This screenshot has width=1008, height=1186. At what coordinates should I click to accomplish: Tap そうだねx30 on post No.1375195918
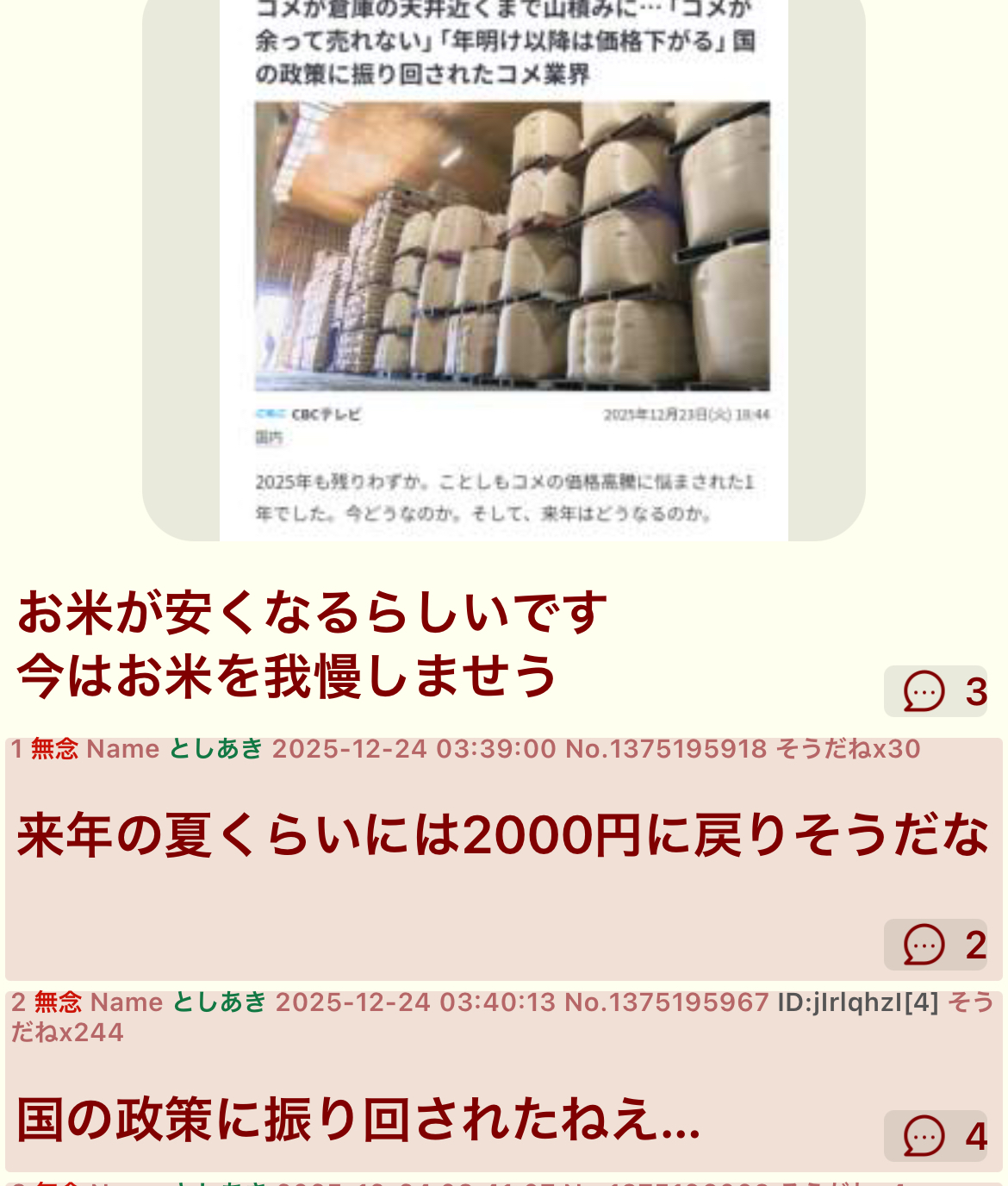pos(849,749)
